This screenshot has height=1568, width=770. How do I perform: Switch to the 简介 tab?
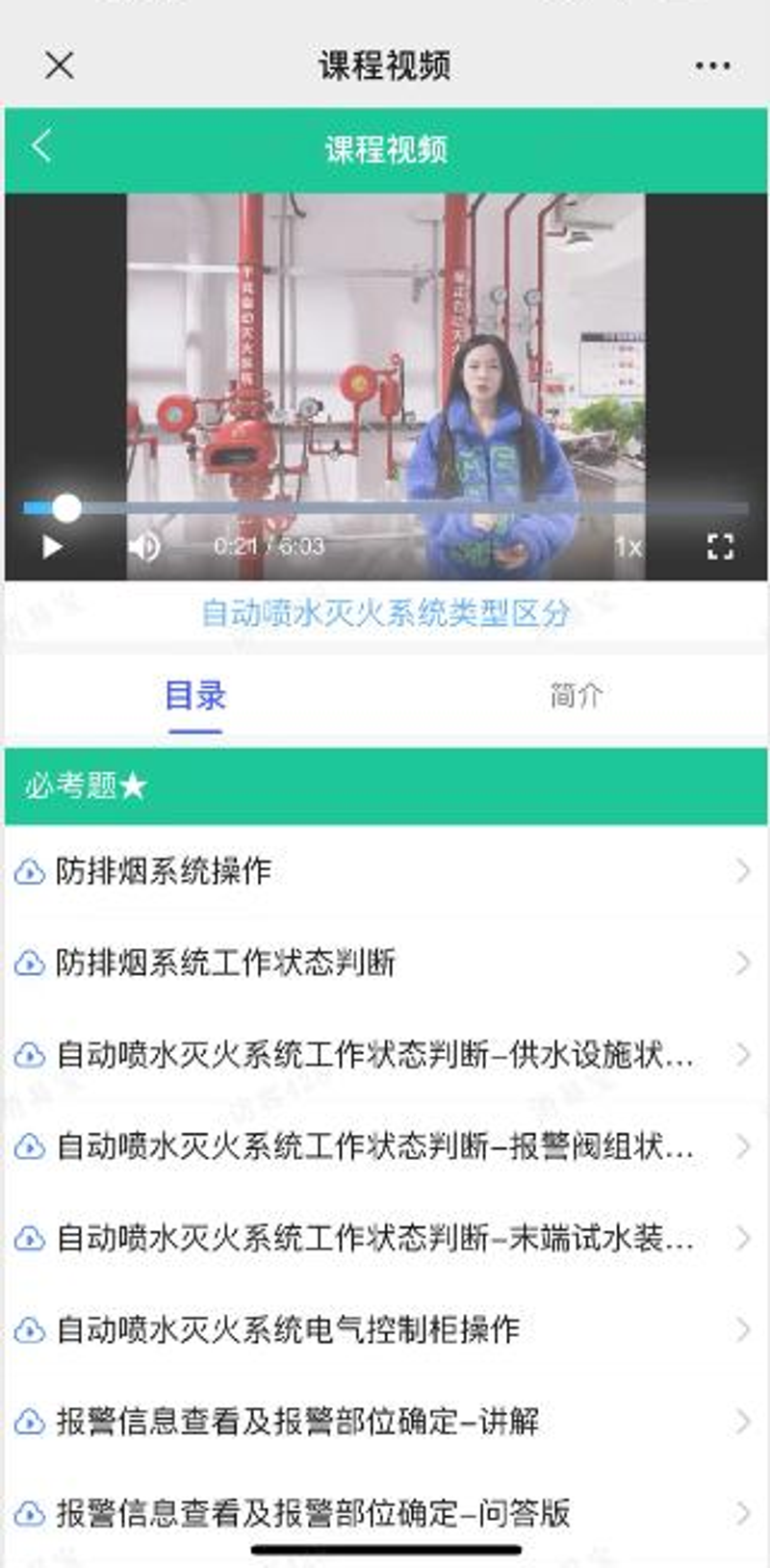(x=576, y=695)
